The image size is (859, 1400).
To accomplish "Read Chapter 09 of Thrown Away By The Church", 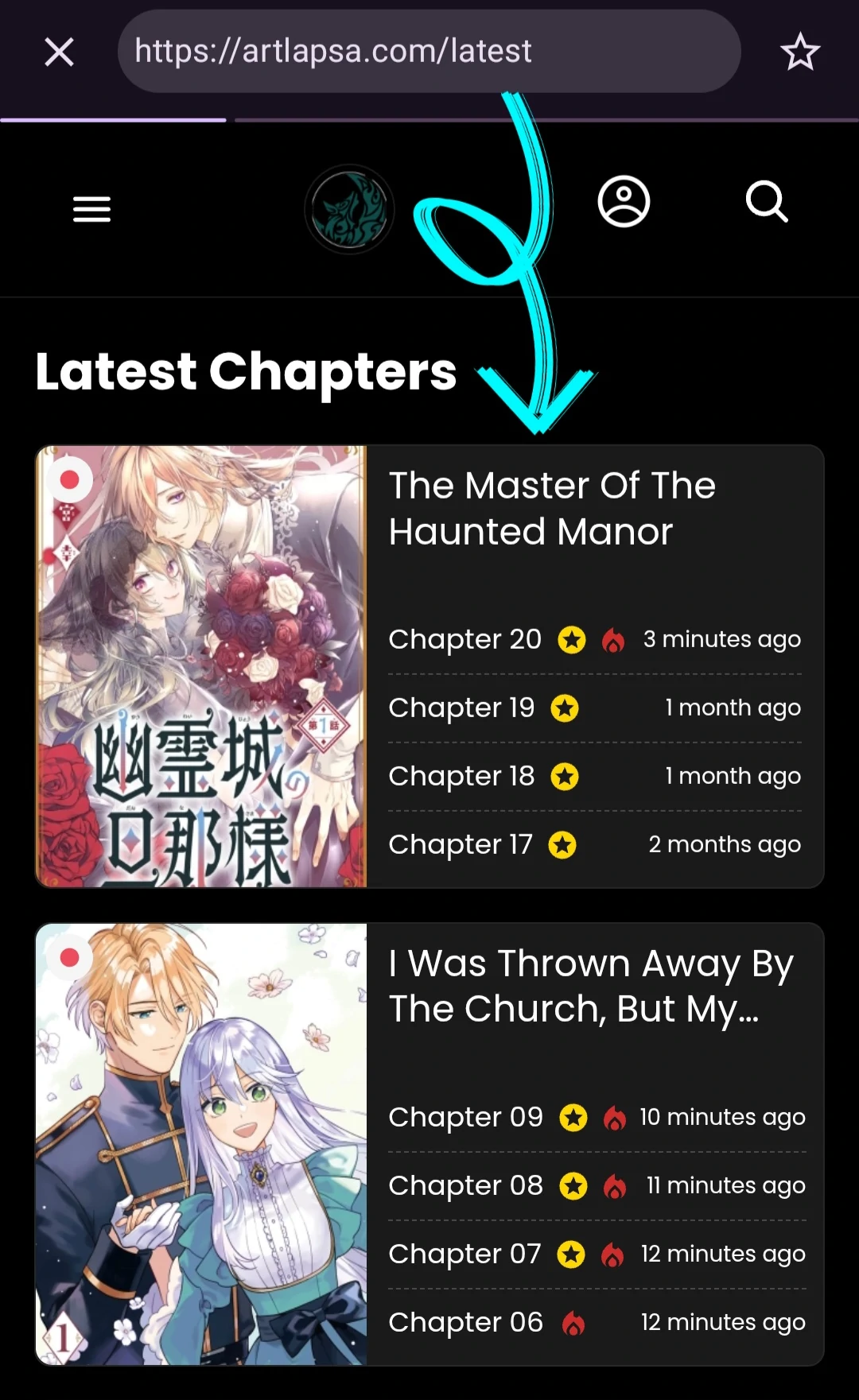I will click(466, 1117).
